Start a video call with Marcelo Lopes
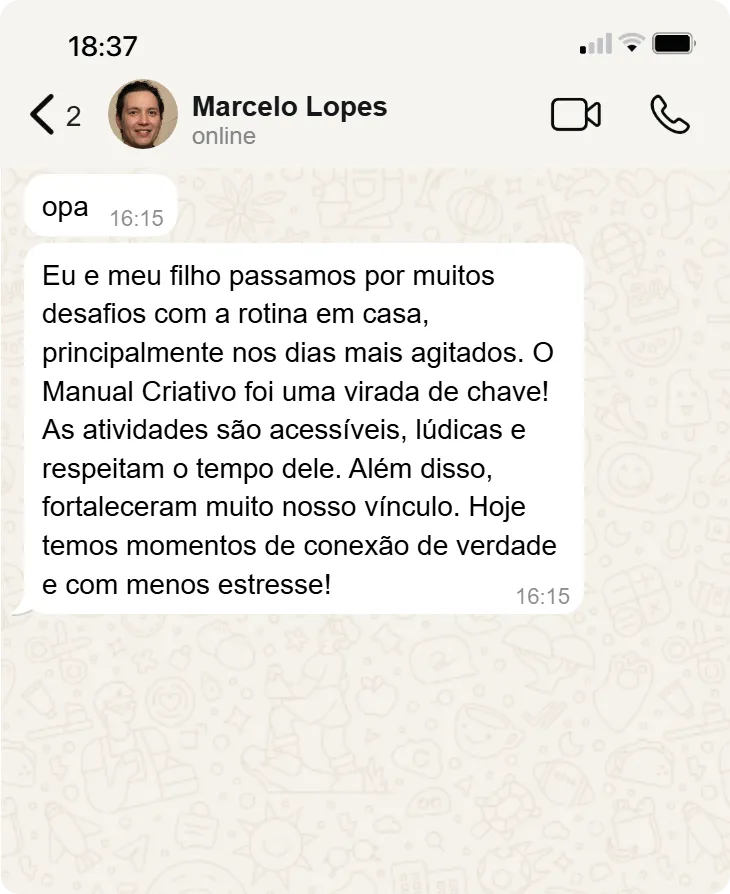Screen dimensions: 730x894 [x=576, y=115]
